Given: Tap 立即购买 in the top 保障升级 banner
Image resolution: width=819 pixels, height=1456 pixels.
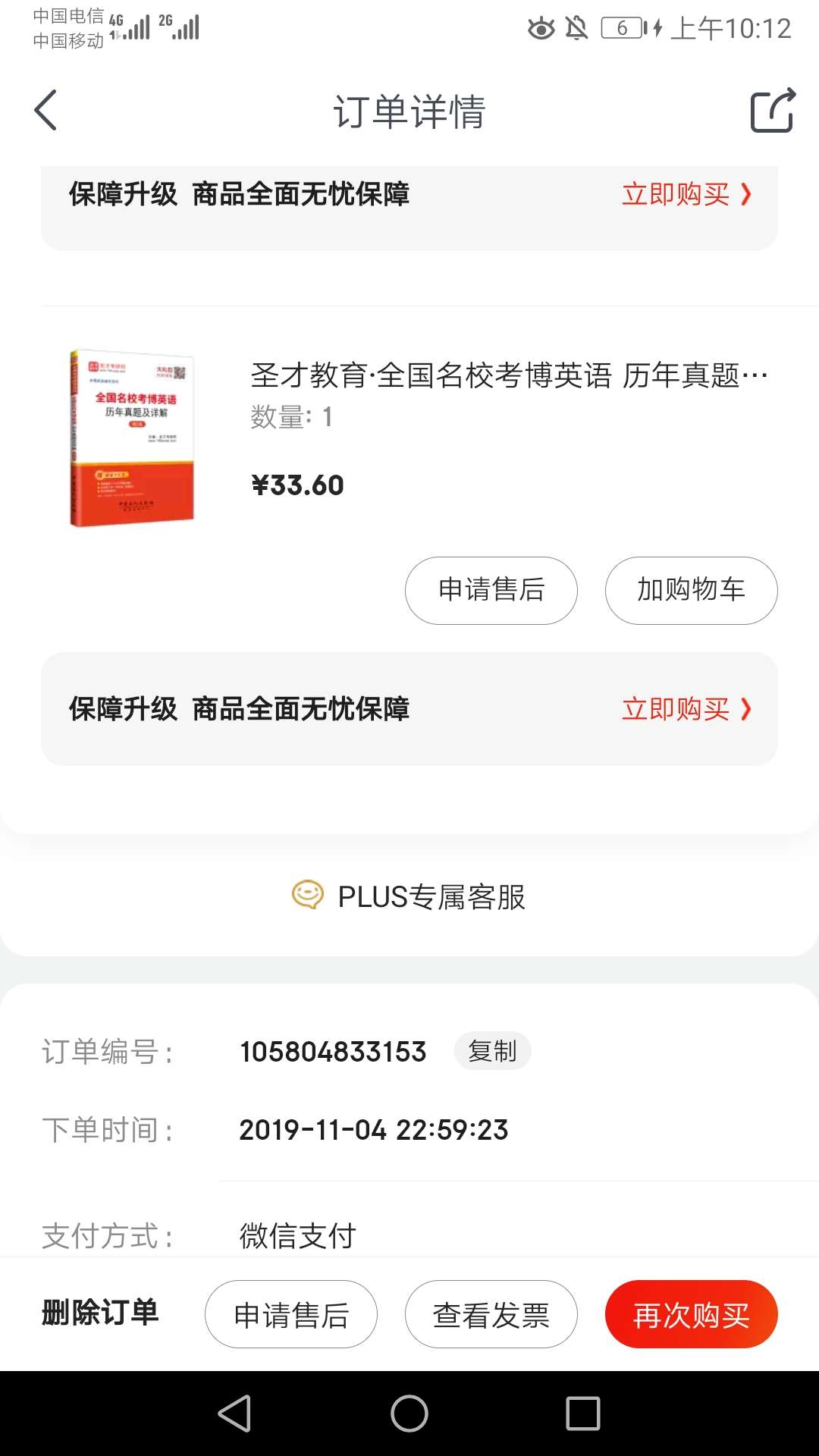Looking at the screenshot, I should [686, 194].
